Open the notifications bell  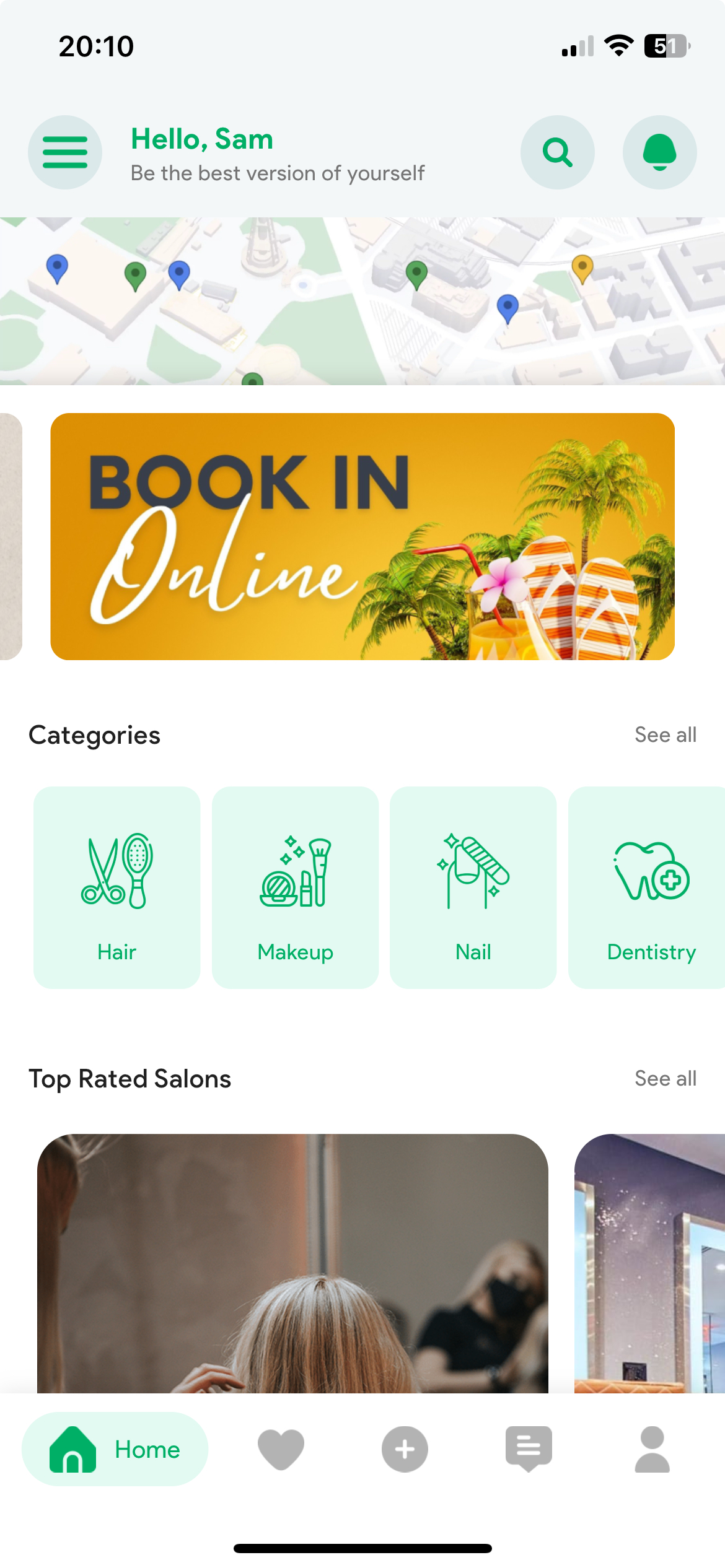coord(659,152)
